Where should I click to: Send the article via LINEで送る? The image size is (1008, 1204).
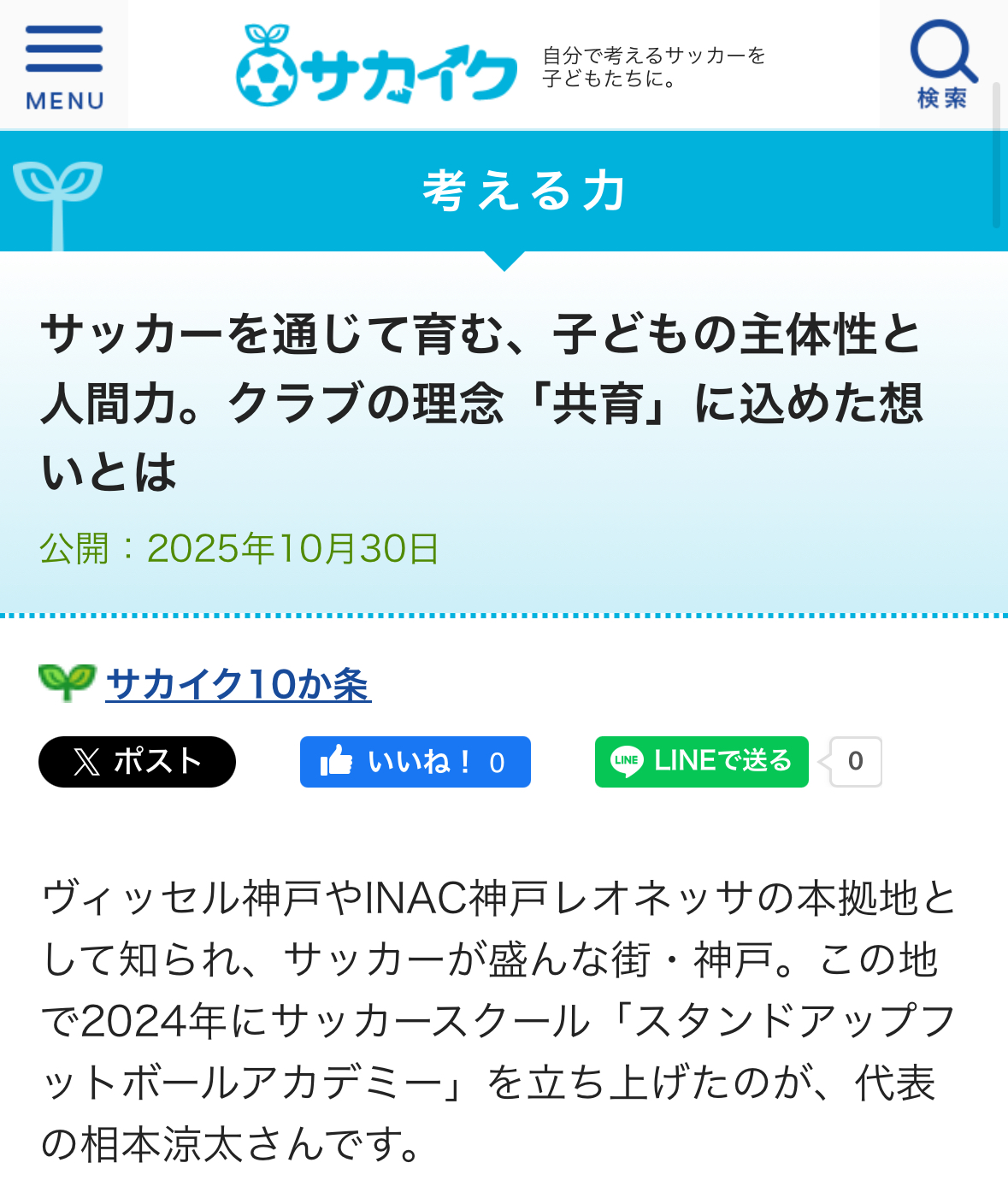(701, 762)
